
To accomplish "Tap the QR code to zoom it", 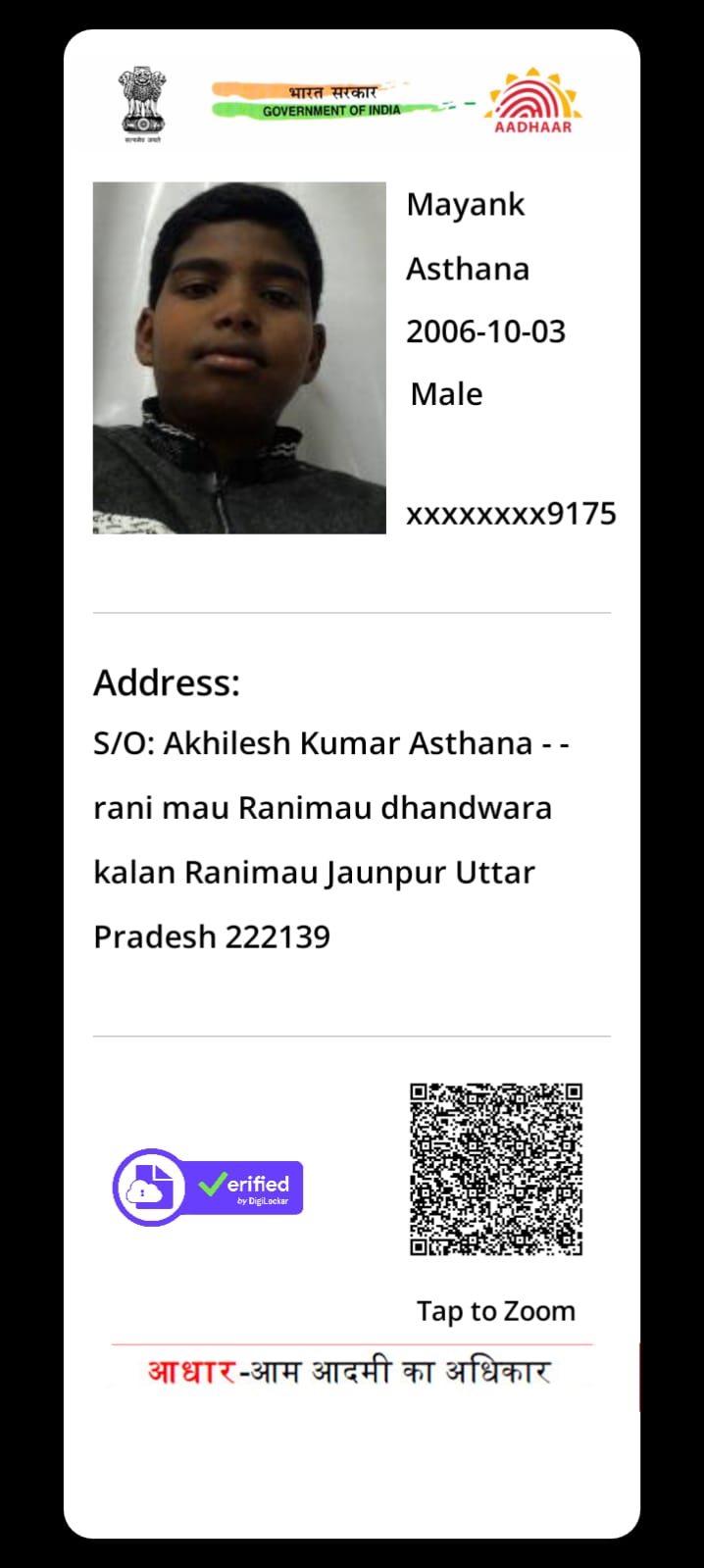I will 496,1169.
